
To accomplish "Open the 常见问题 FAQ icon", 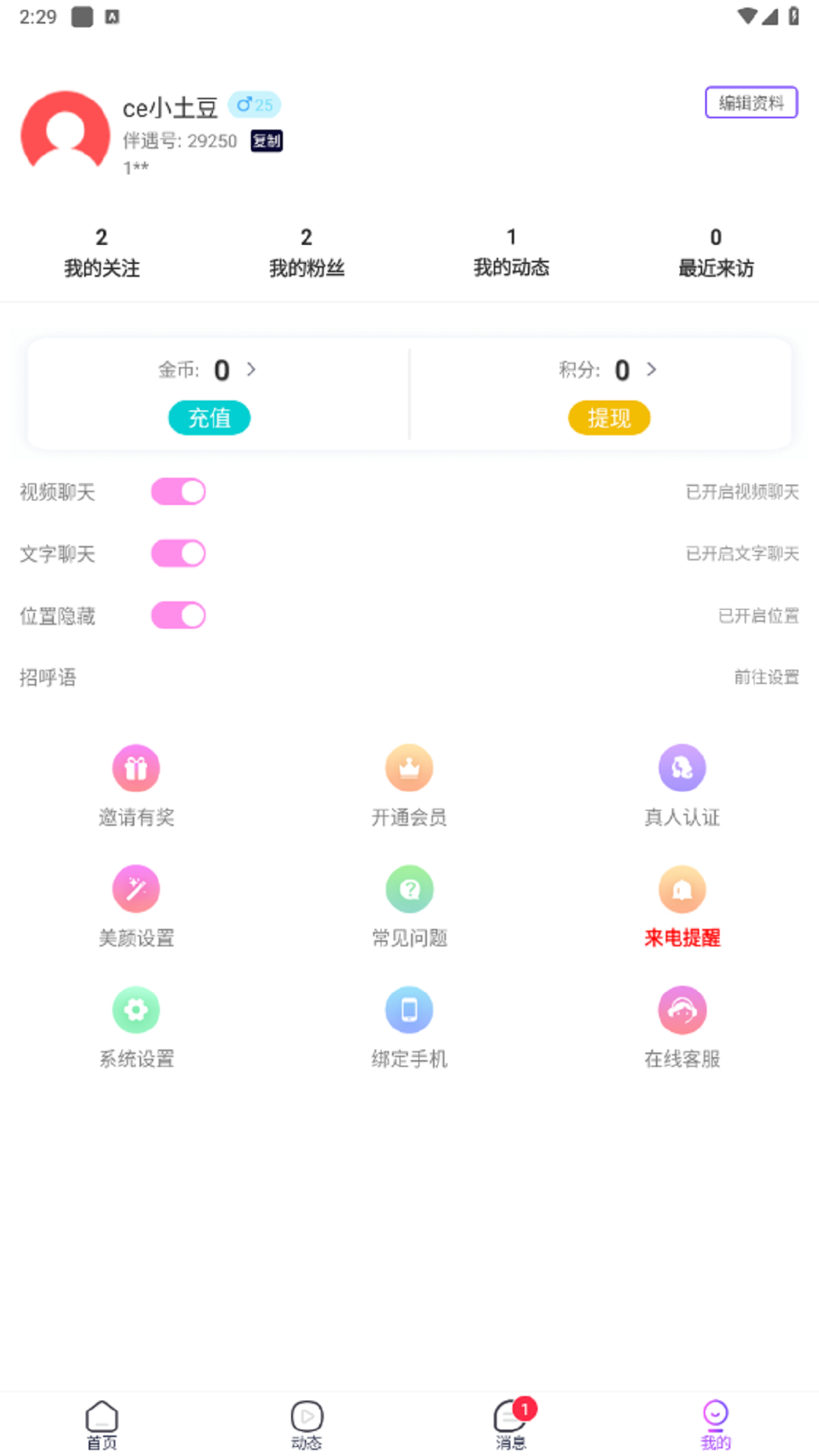I will [409, 889].
